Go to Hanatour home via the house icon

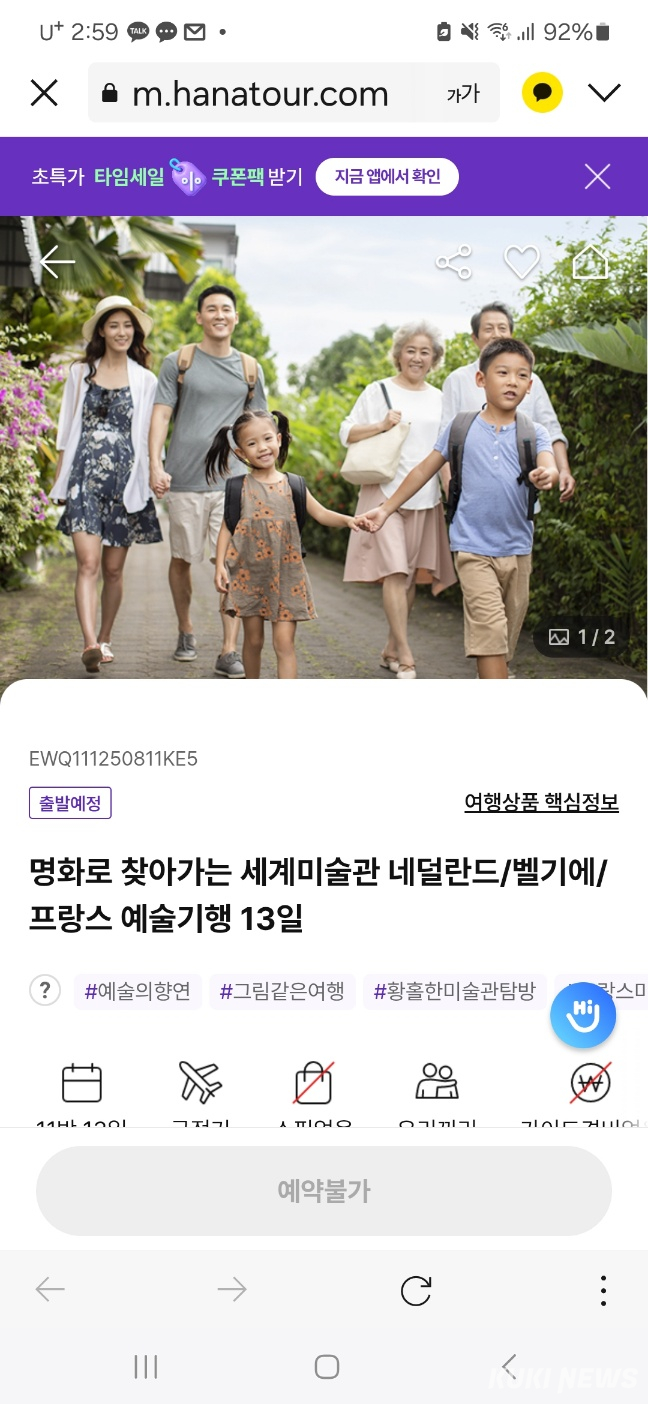590,262
